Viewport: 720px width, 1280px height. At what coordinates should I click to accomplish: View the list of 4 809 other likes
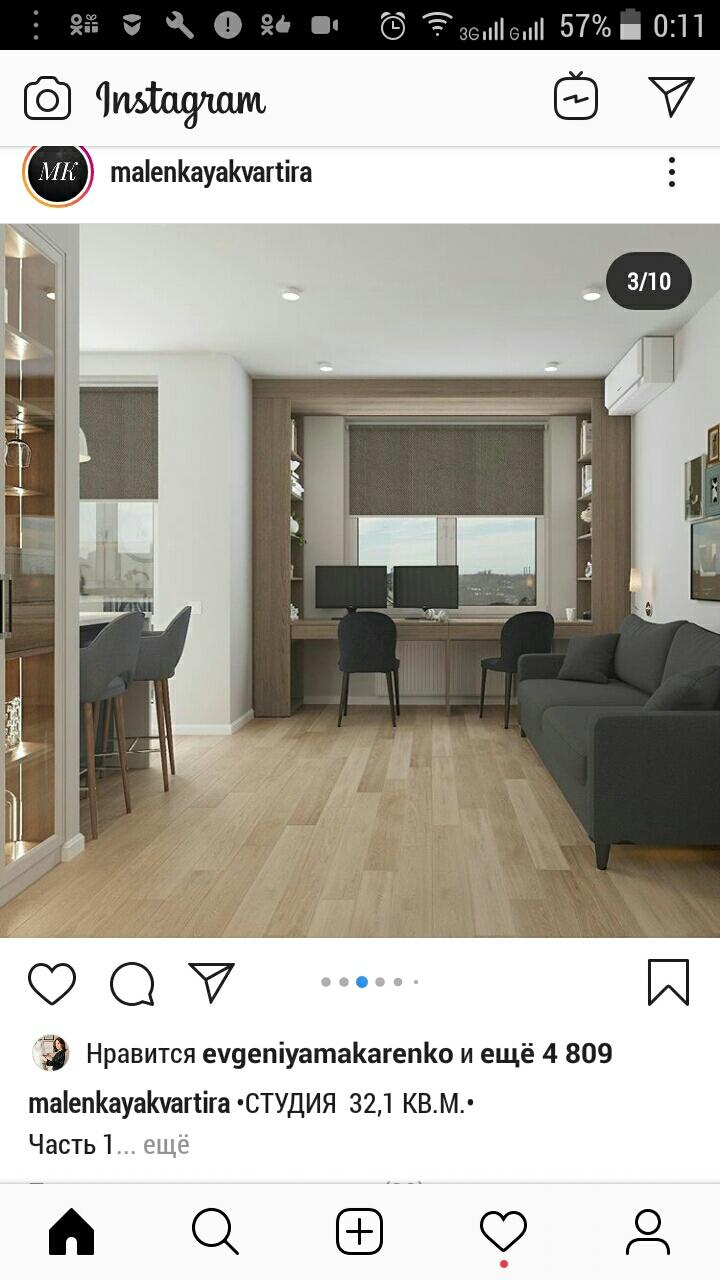546,1053
